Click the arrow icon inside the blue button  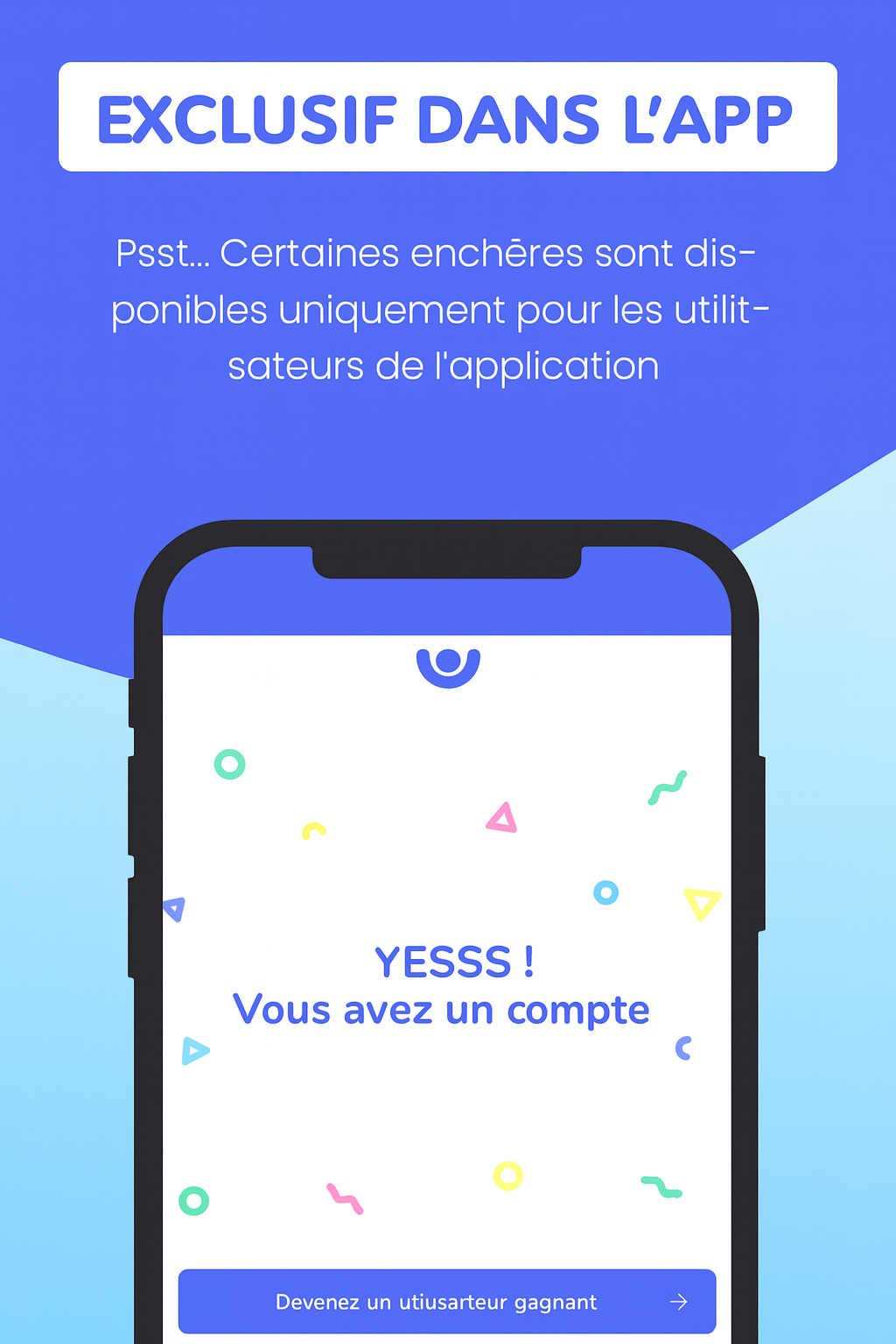coord(679,1301)
